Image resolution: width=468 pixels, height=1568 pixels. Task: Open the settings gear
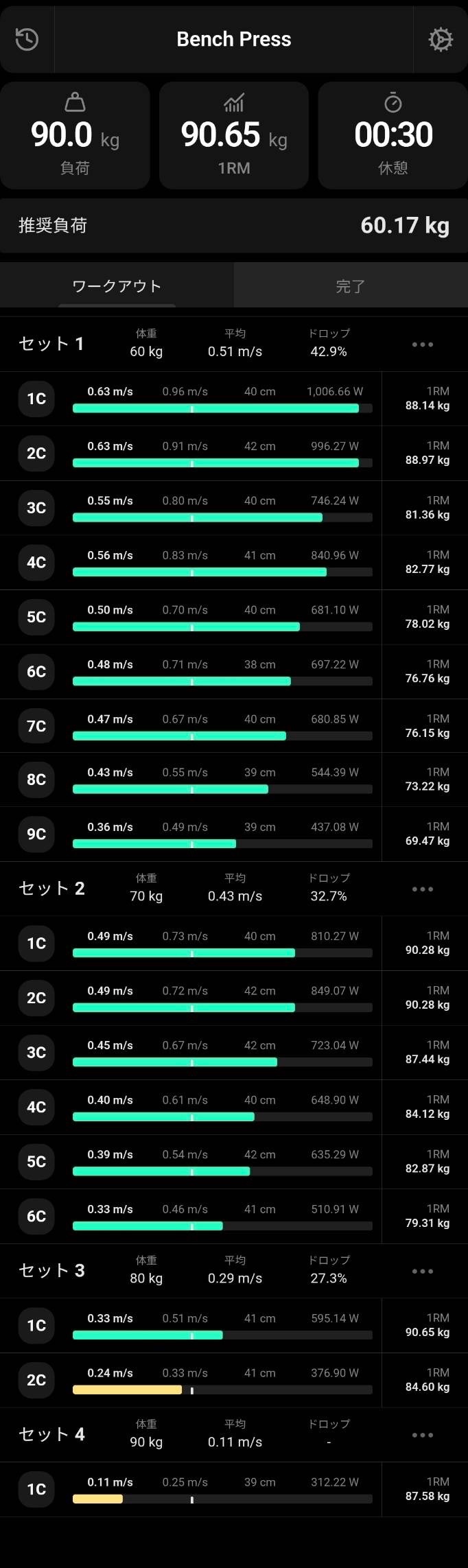441,39
